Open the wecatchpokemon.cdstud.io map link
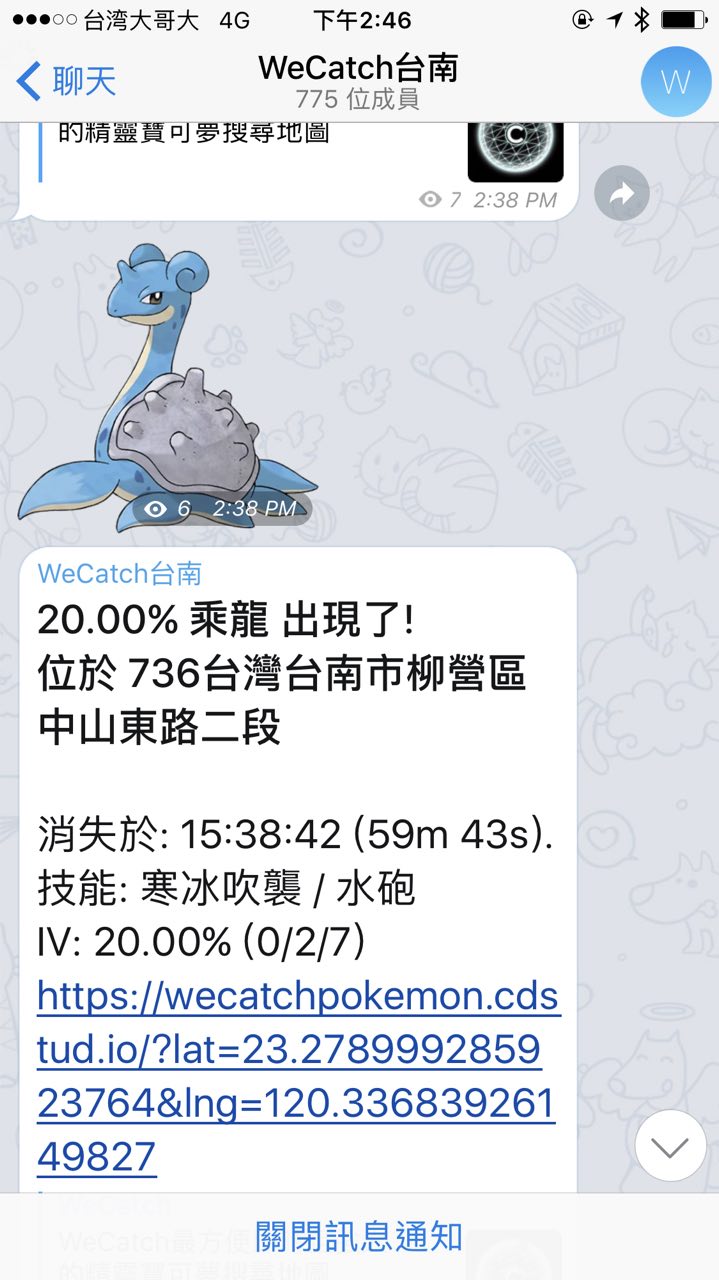 click(297, 1076)
